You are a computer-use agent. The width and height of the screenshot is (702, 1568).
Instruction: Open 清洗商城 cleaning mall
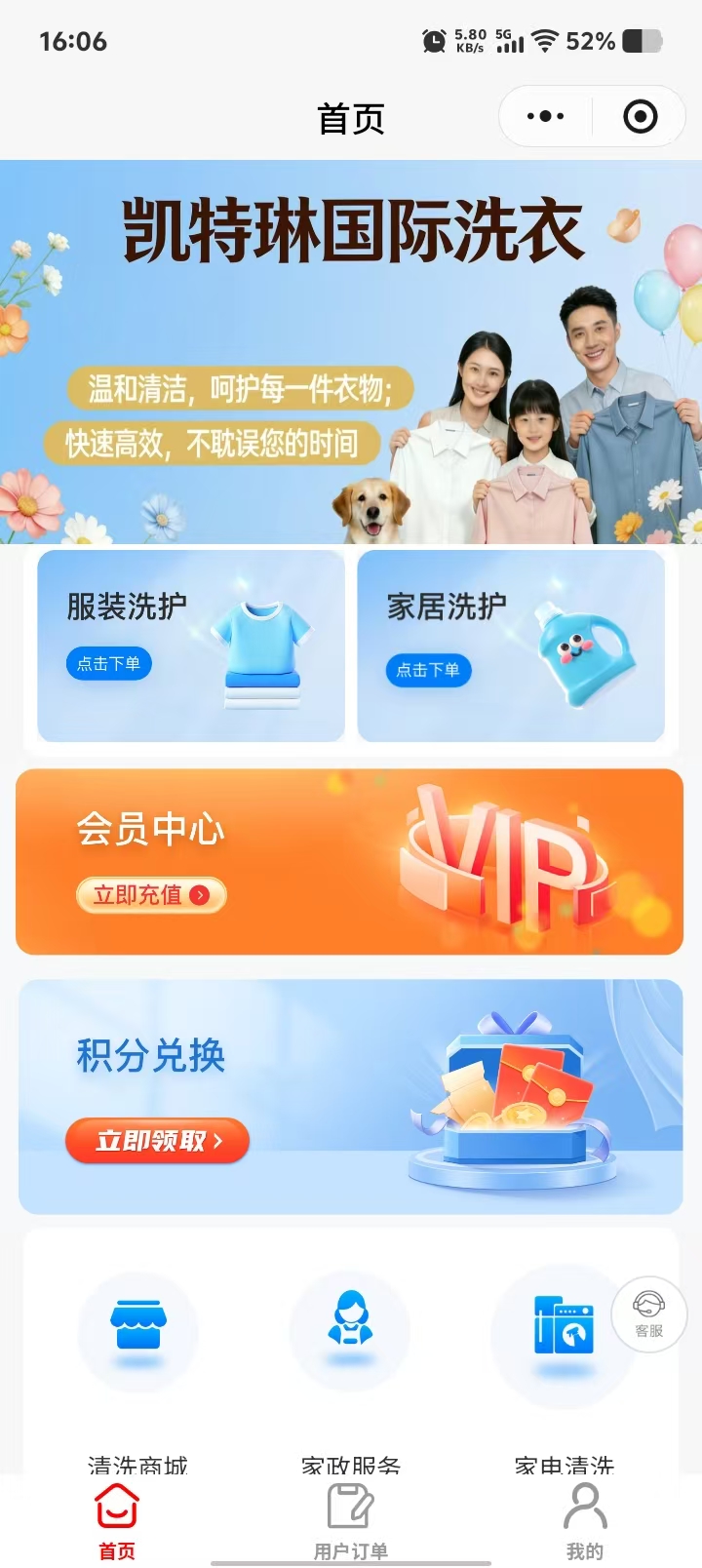pos(137,1334)
